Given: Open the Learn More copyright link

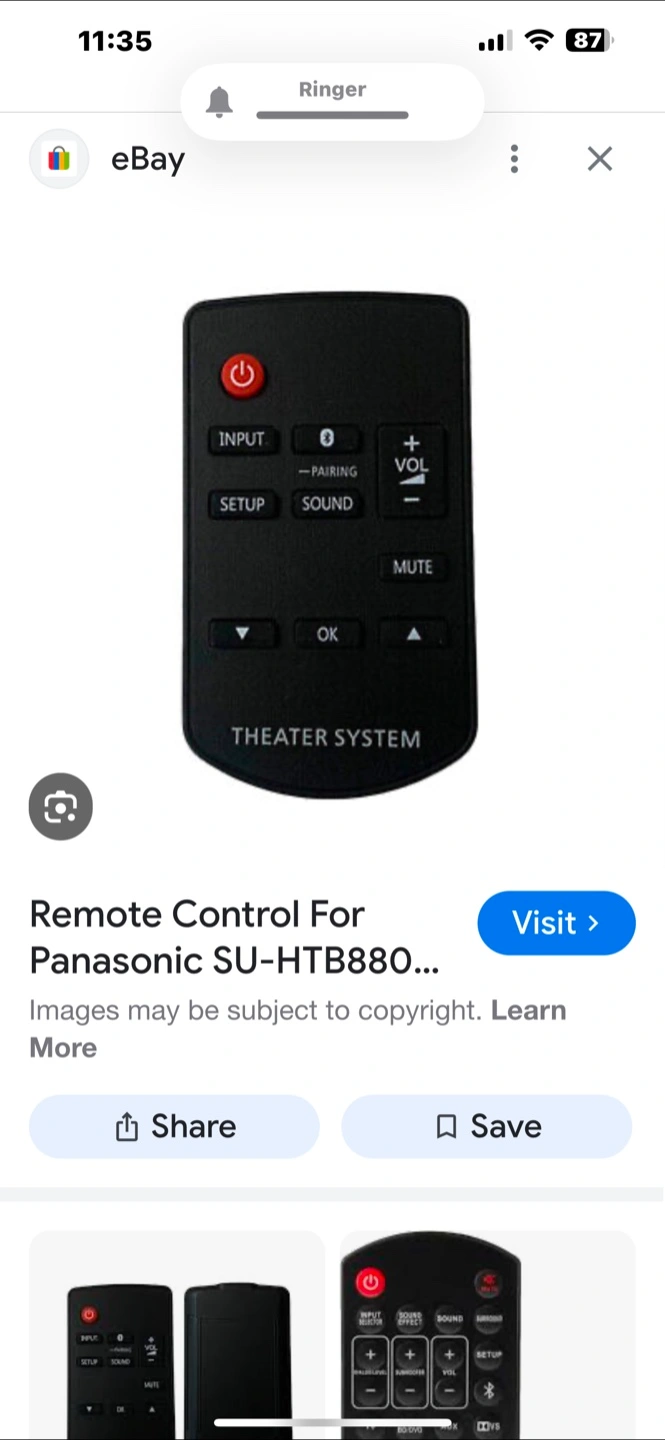Looking at the screenshot, I should click(298, 1028).
